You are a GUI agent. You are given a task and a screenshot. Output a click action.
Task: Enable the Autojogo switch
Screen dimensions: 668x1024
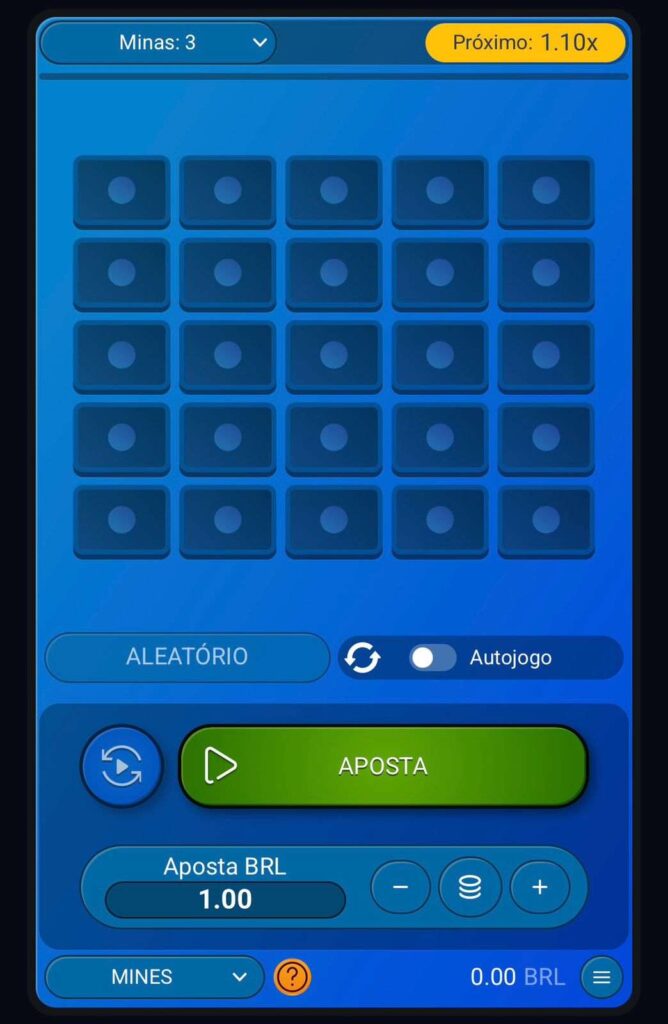point(432,658)
